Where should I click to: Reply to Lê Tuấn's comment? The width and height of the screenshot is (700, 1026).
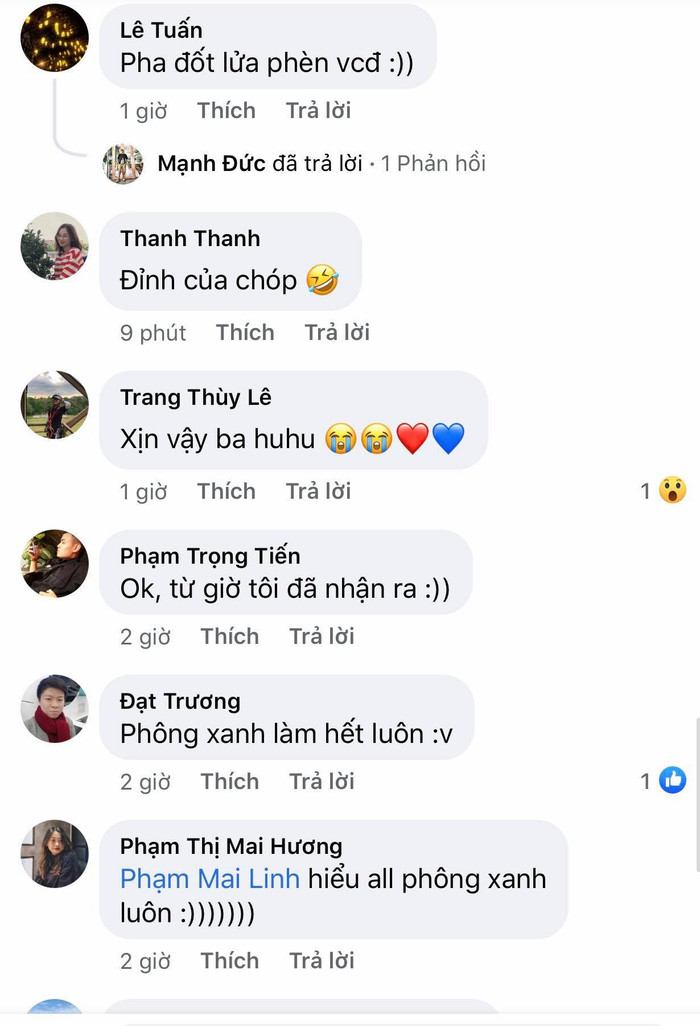(318, 110)
